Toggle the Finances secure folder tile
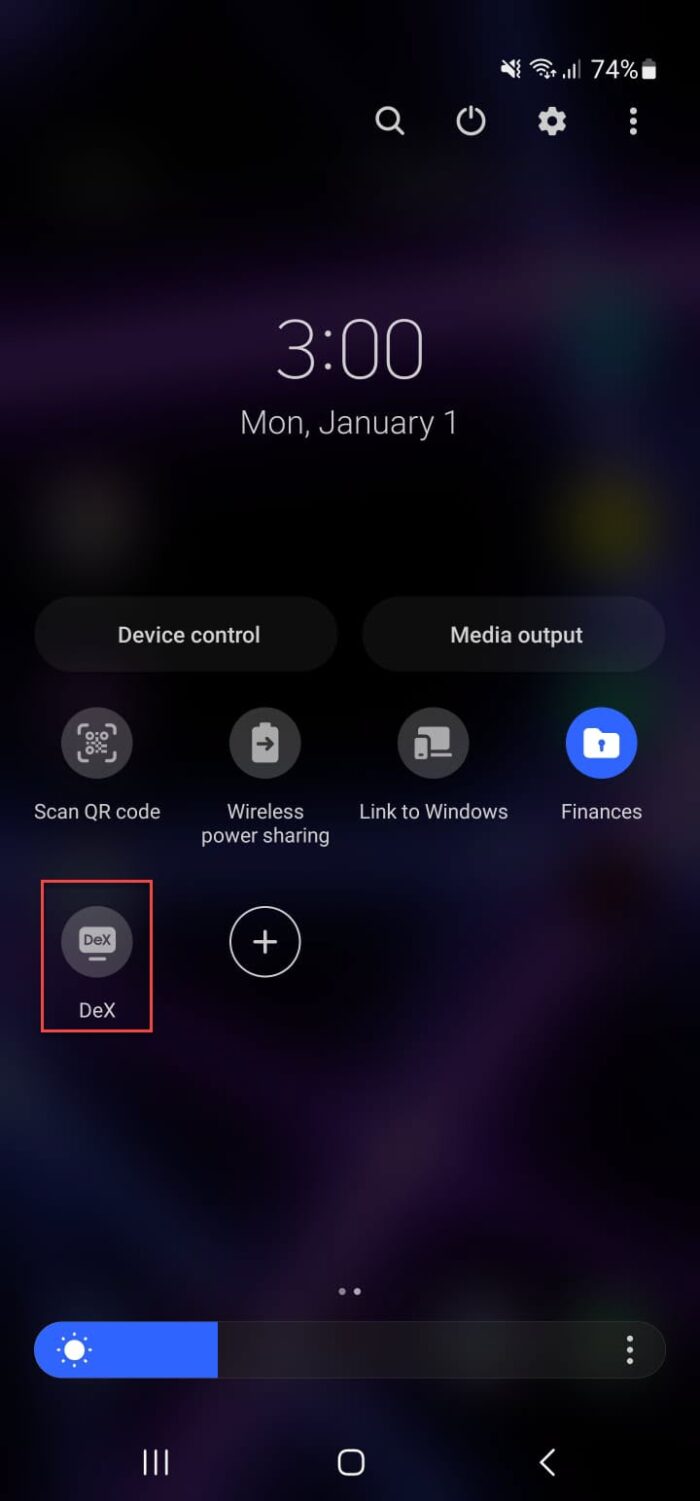 click(601, 743)
